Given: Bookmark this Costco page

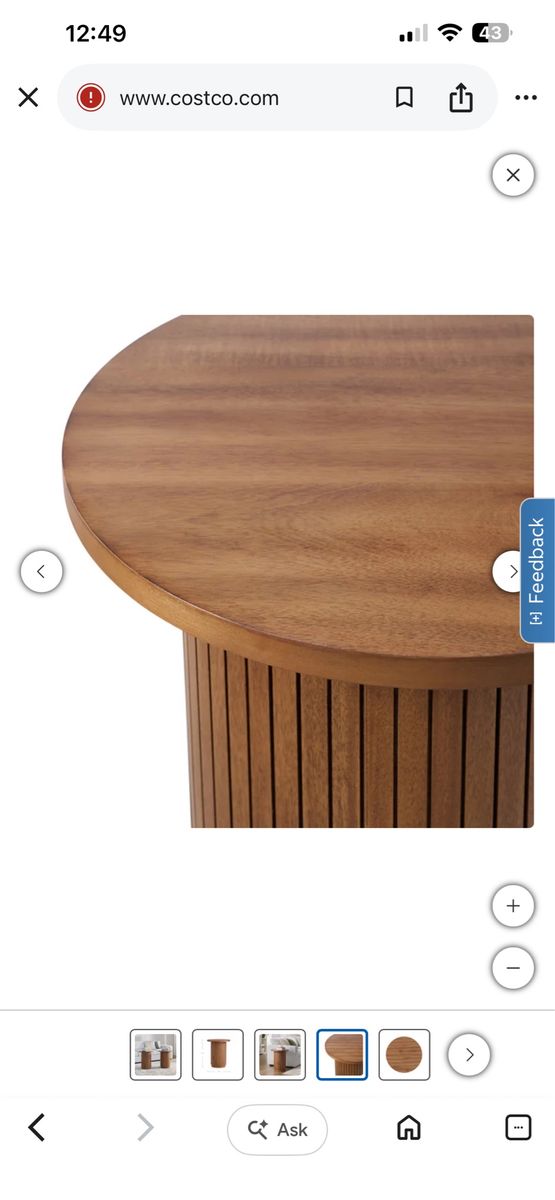Looking at the screenshot, I should point(404,97).
